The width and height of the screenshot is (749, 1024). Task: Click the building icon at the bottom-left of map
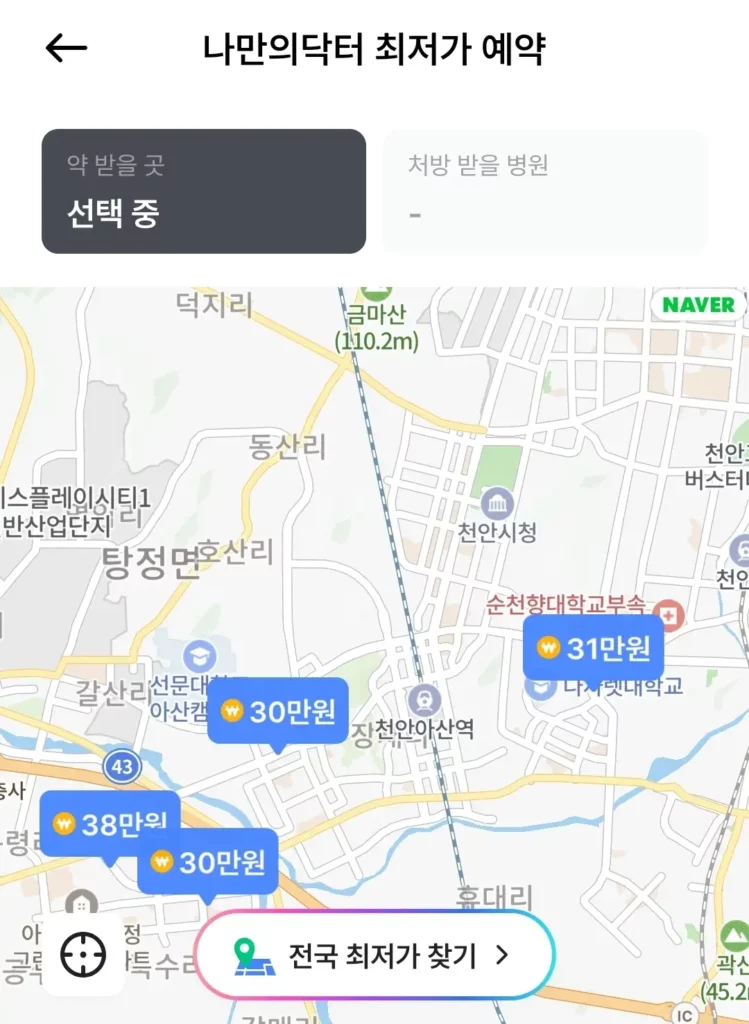[80, 901]
